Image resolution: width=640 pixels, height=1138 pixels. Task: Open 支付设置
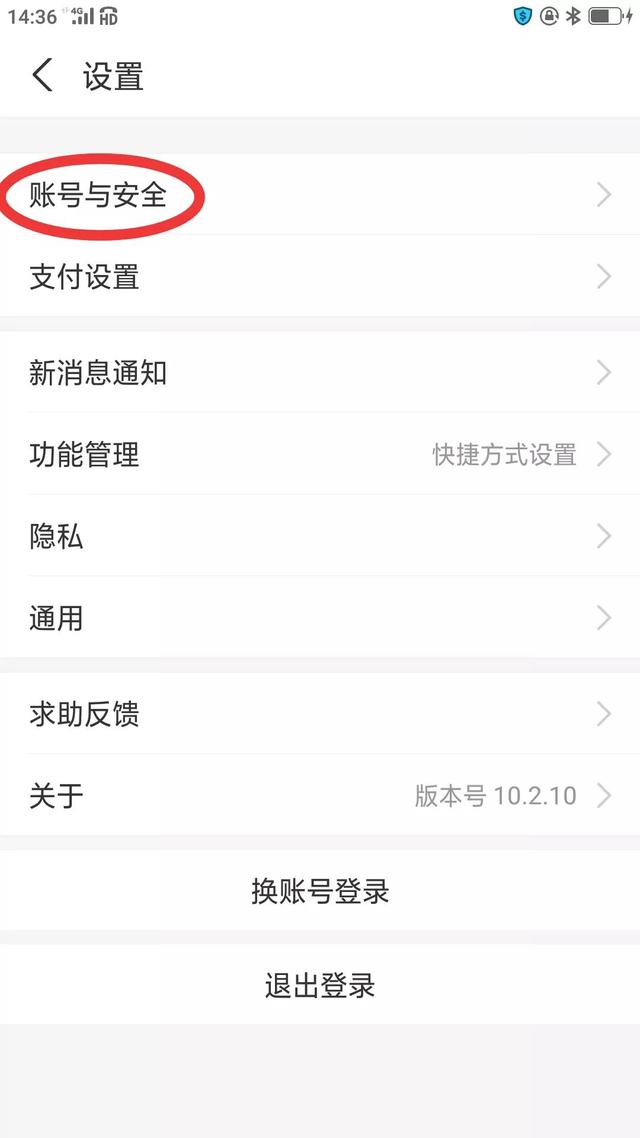pyautogui.click(x=320, y=276)
